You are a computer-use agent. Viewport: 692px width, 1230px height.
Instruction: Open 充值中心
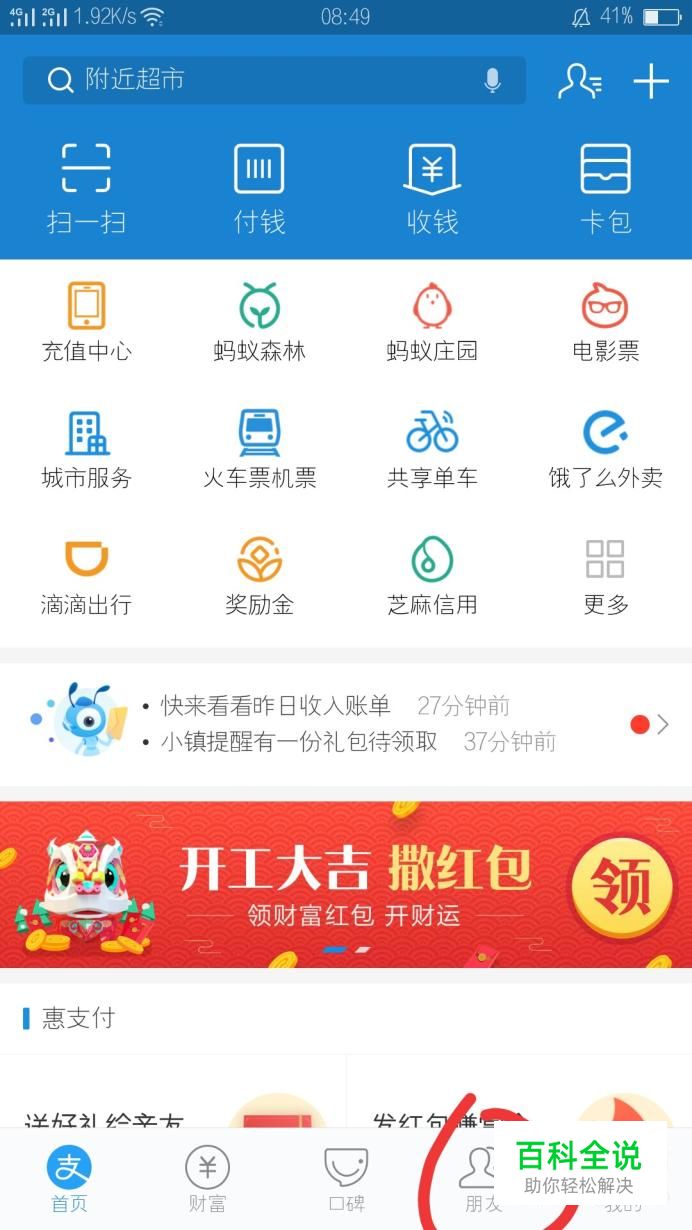(x=86, y=322)
